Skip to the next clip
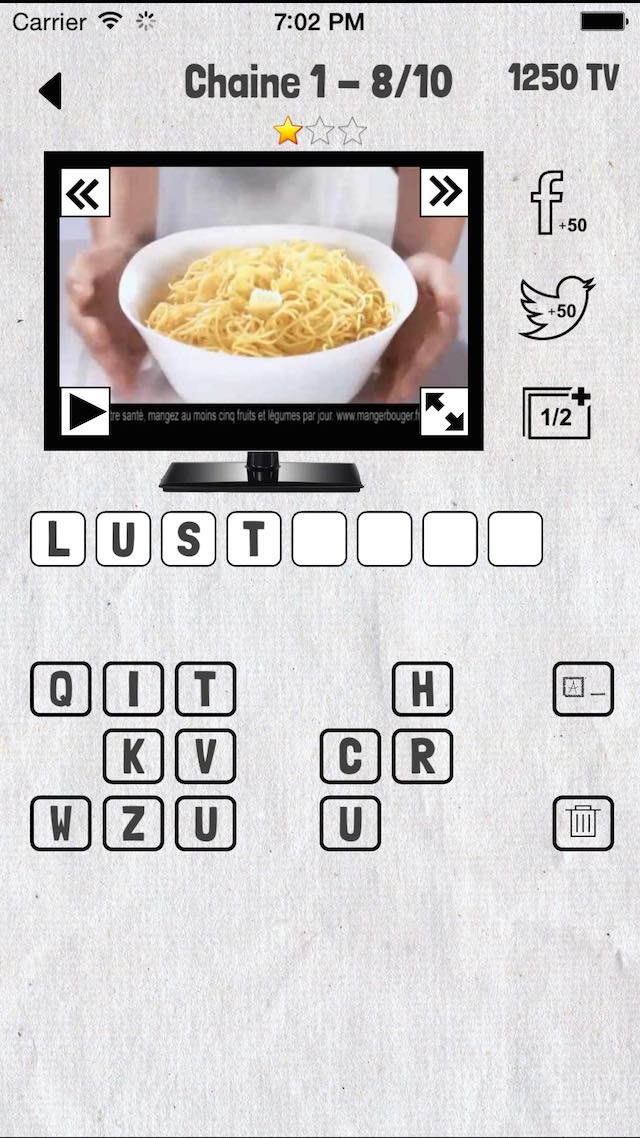This screenshot has height=1138, width=640. coord(443,192)
